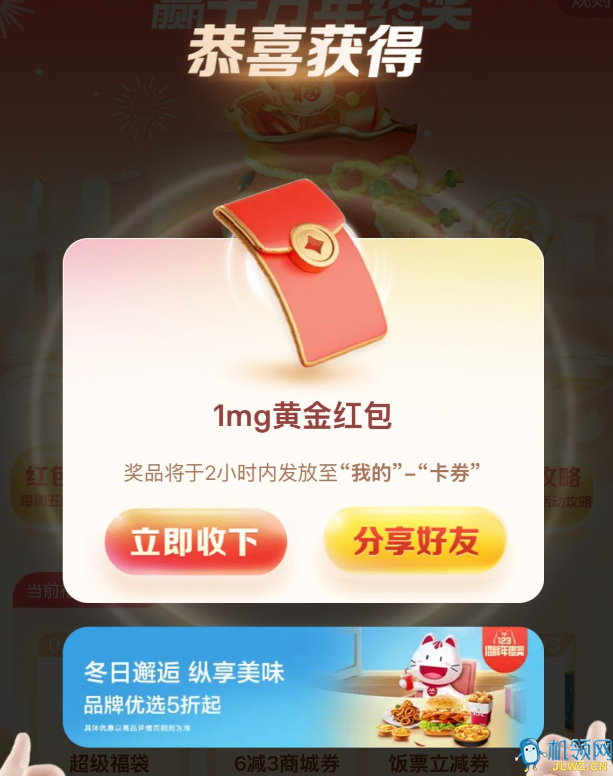Tap 立即收下 to accept the reward
Screen dimensions: 613x776
[195, 542]
